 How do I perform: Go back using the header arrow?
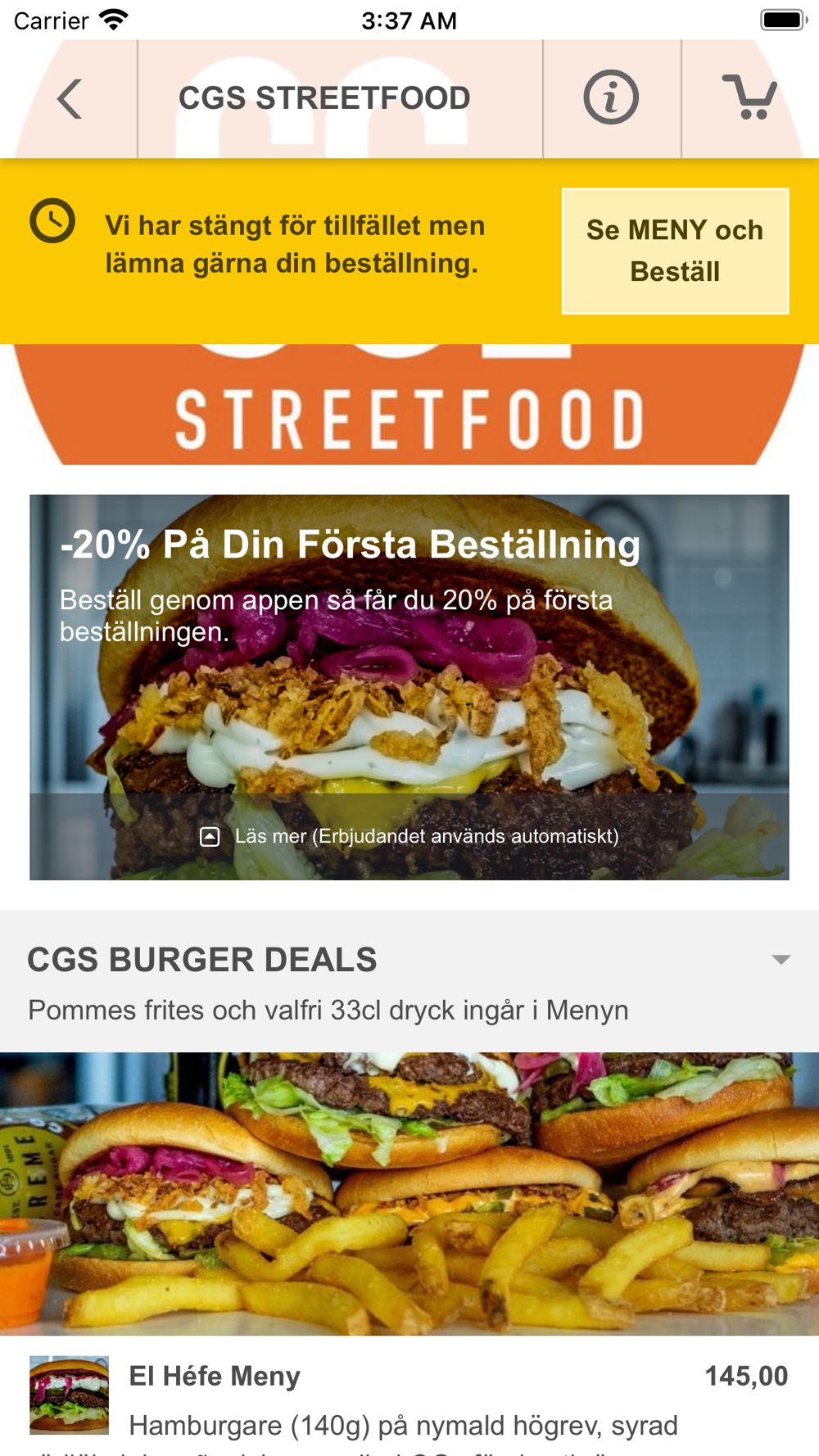pos(70,99)
